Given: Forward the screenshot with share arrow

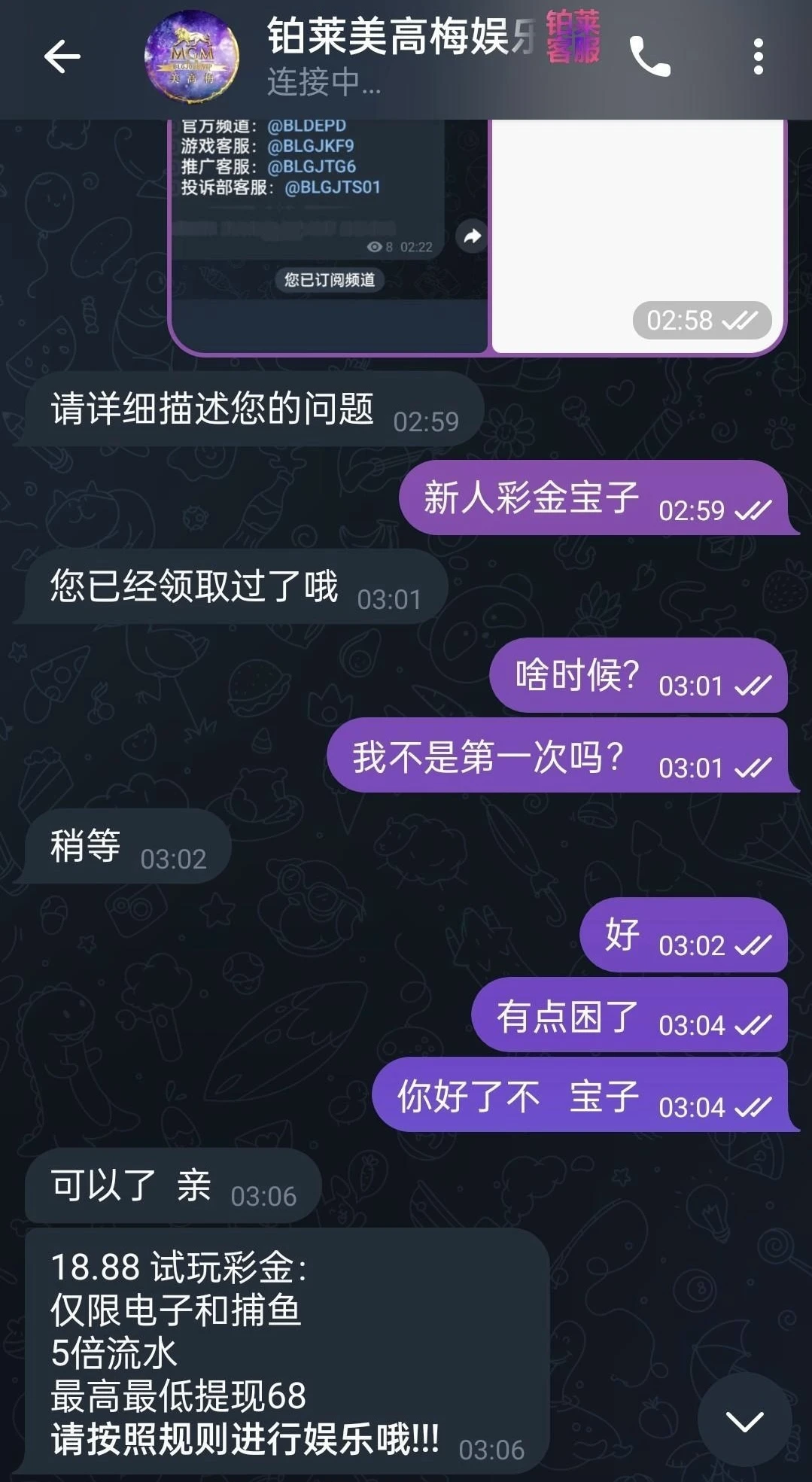Looking at the screenshot, I should pos(472,236).
